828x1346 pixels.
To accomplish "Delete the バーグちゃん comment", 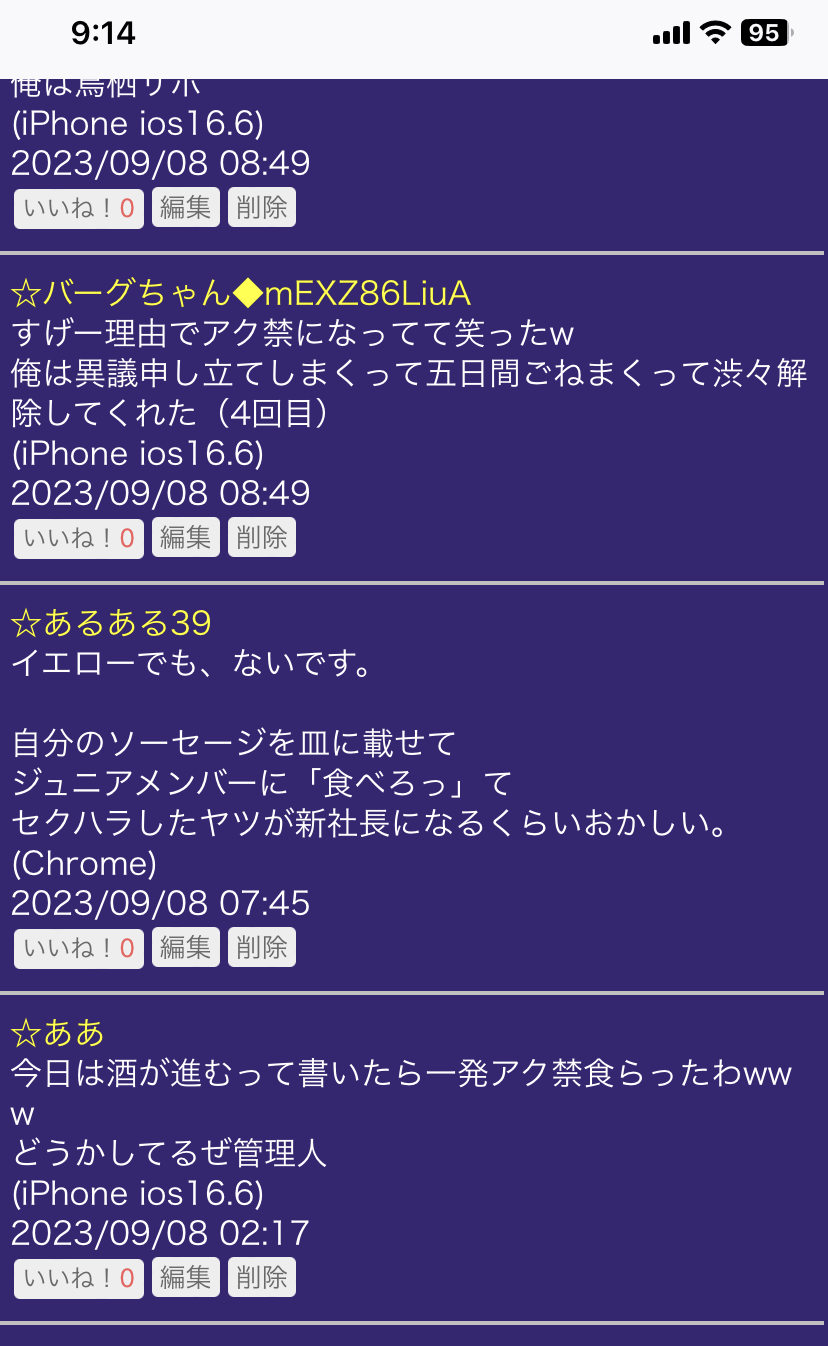I will pyautogui.click(x=262, y=538).
